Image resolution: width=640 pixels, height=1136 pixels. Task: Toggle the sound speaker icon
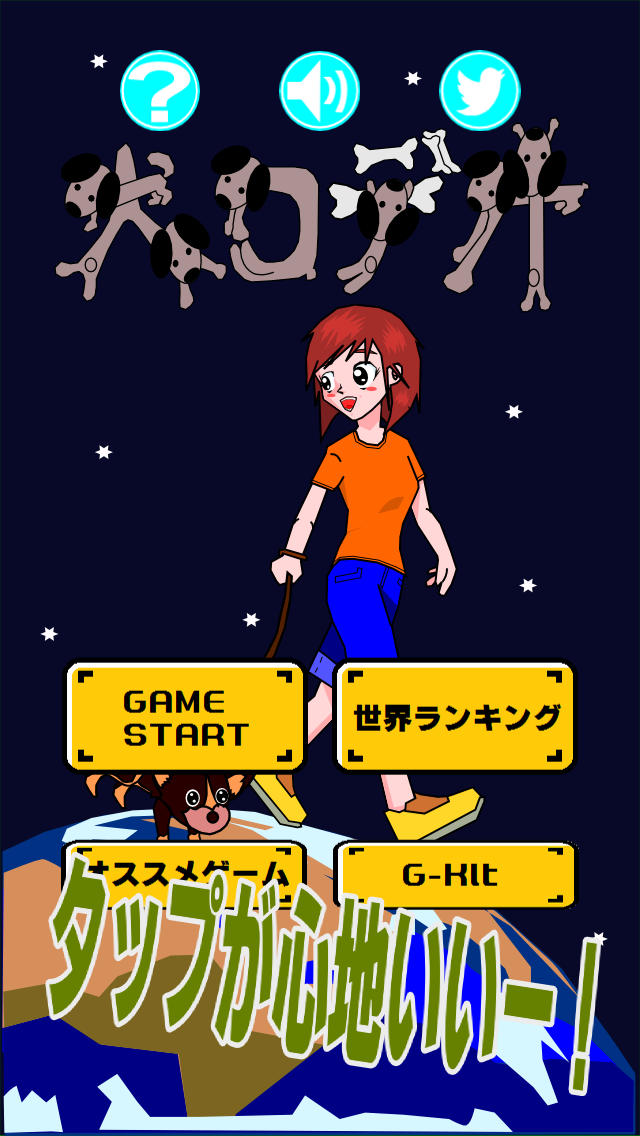tap(319, 91)
